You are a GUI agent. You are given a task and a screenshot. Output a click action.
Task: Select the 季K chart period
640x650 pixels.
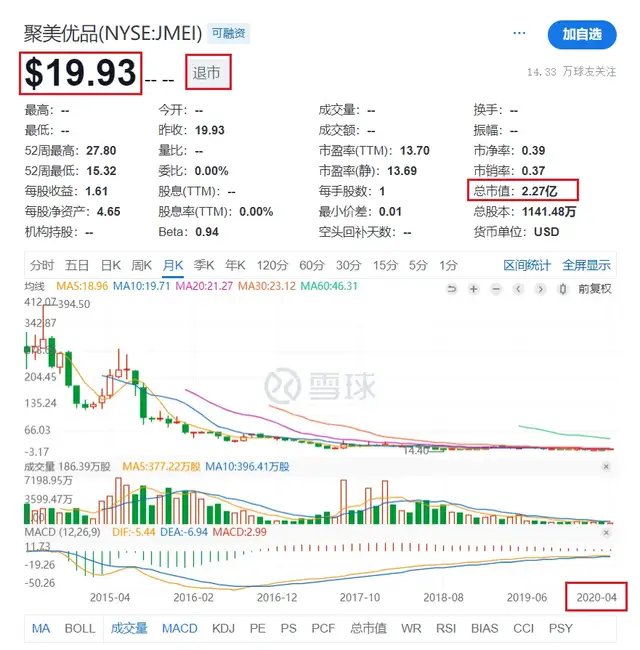click(204, 265)
